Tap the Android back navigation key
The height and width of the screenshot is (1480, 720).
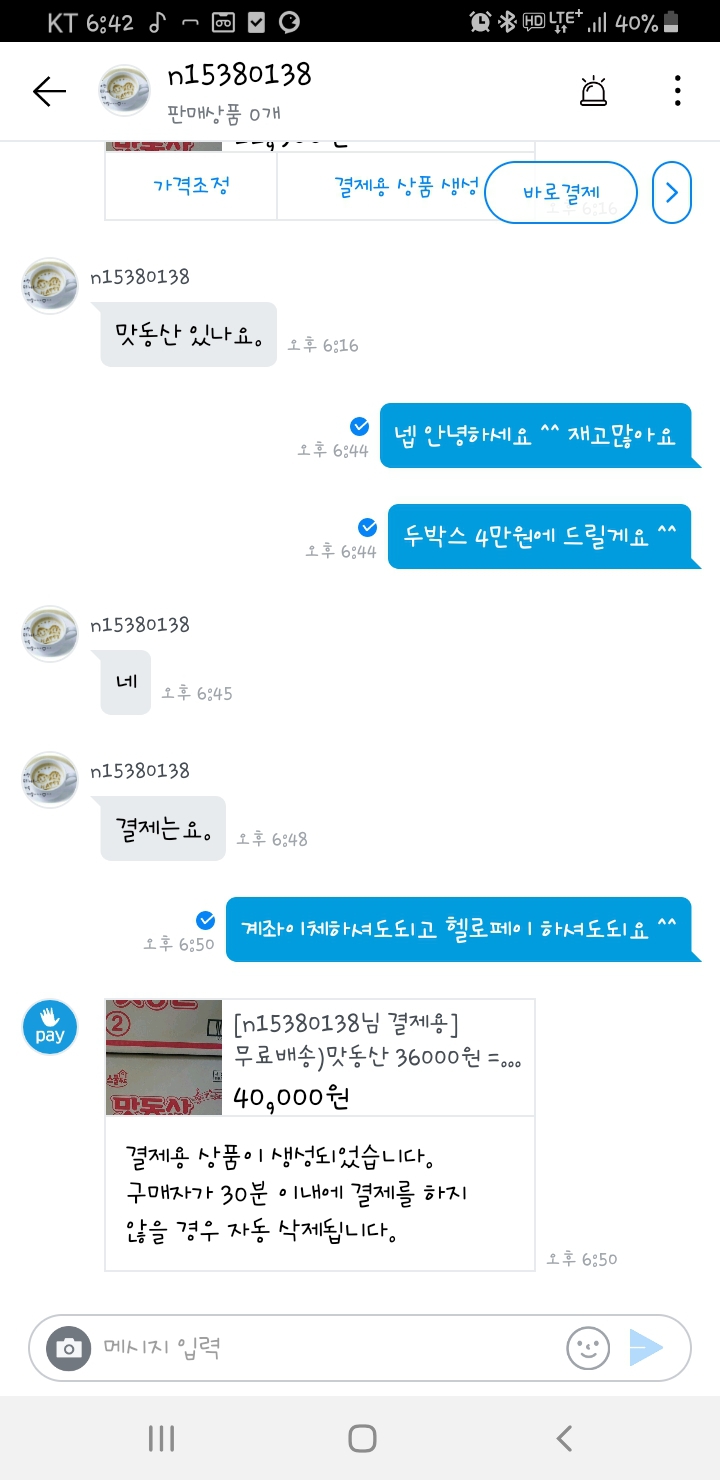[560, 1438]
